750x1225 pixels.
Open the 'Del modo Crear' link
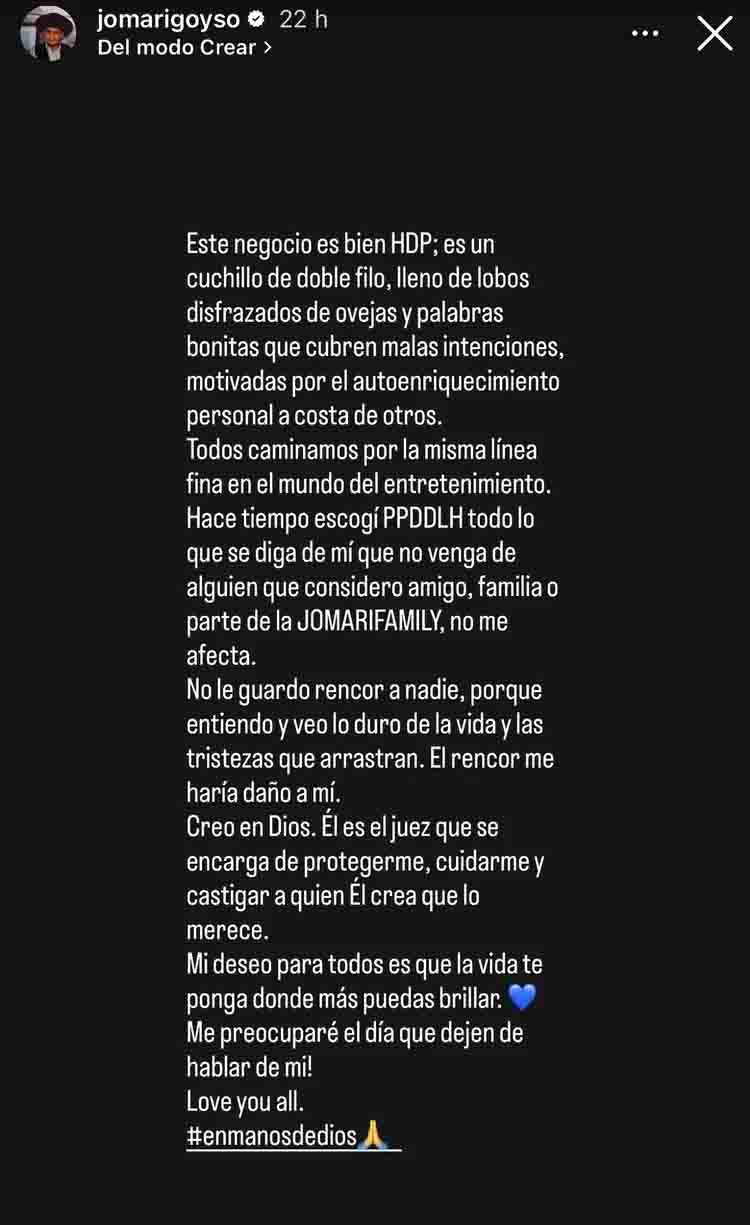tap(185, 47)
